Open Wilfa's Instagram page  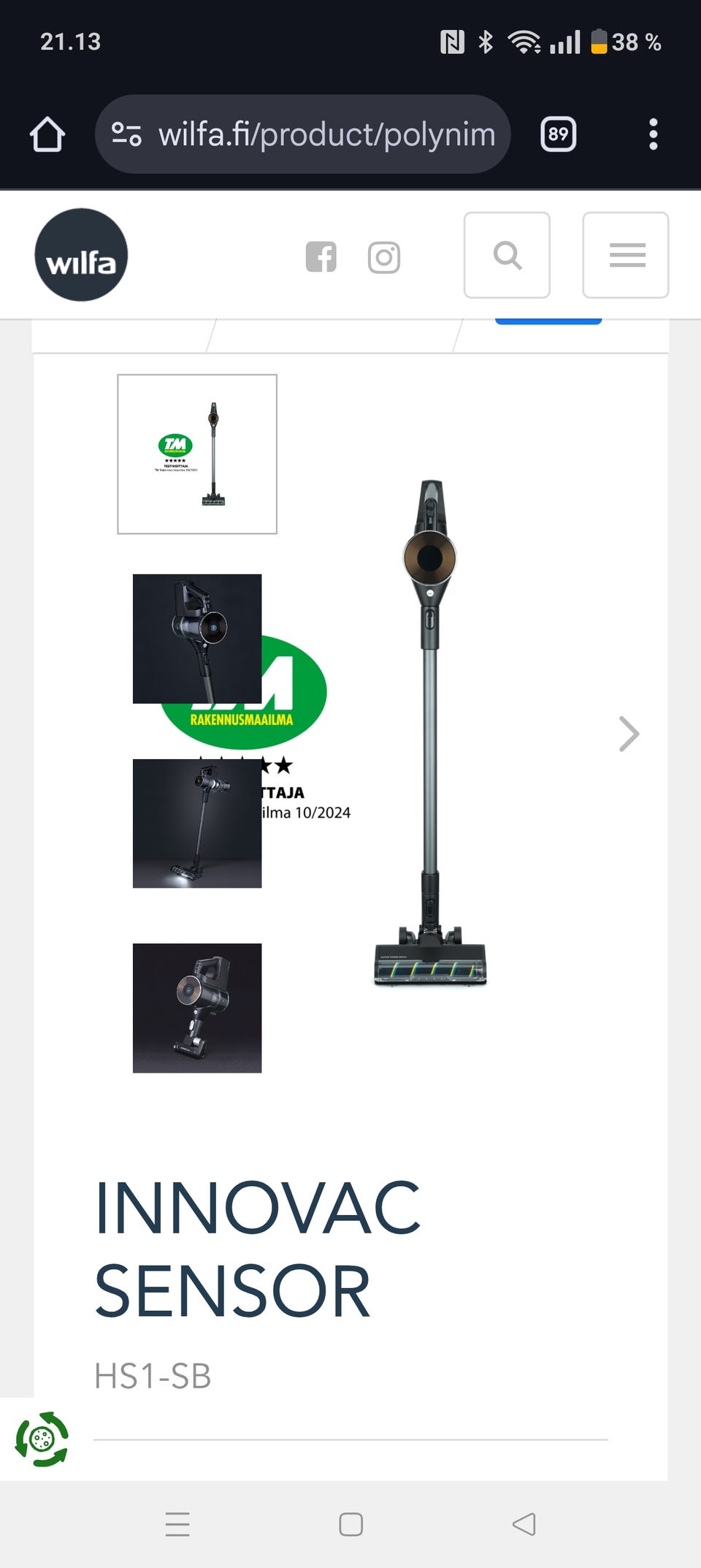tap(384, 257)
